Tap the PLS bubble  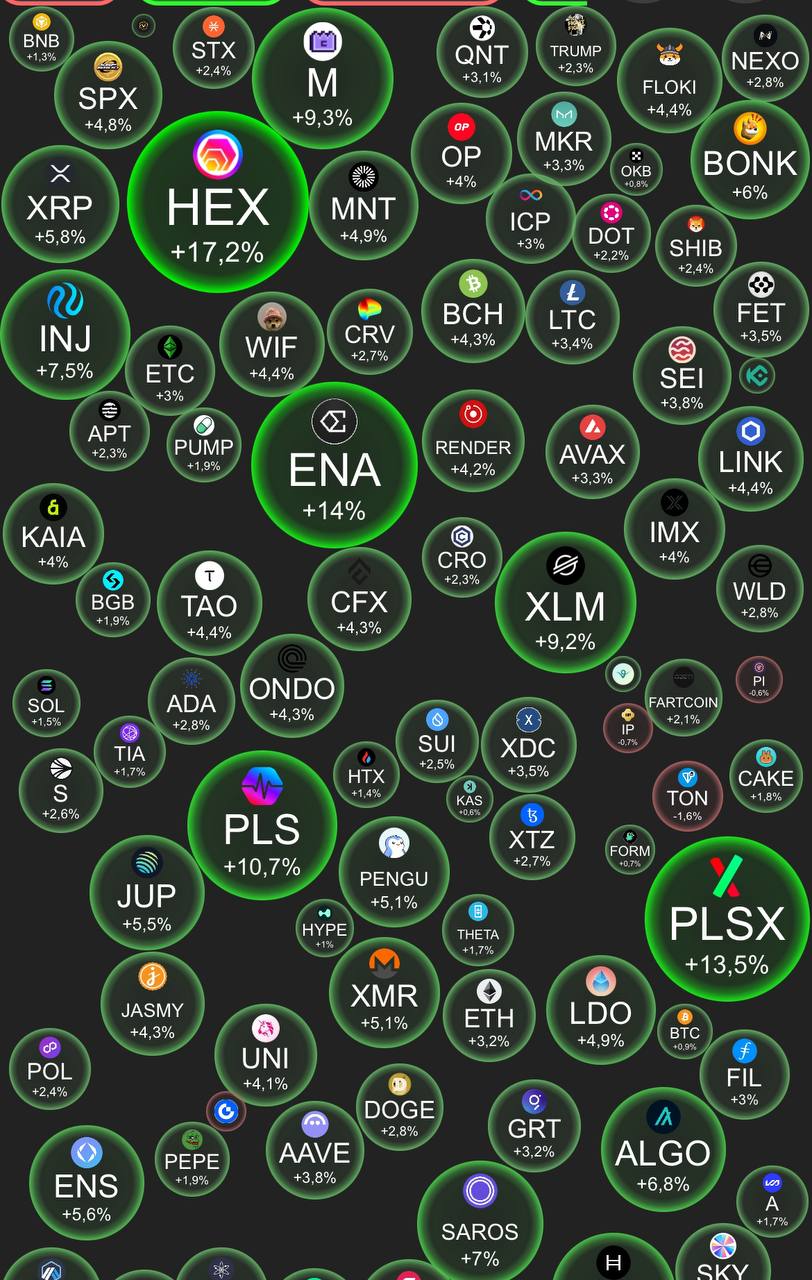coord(262,826)
